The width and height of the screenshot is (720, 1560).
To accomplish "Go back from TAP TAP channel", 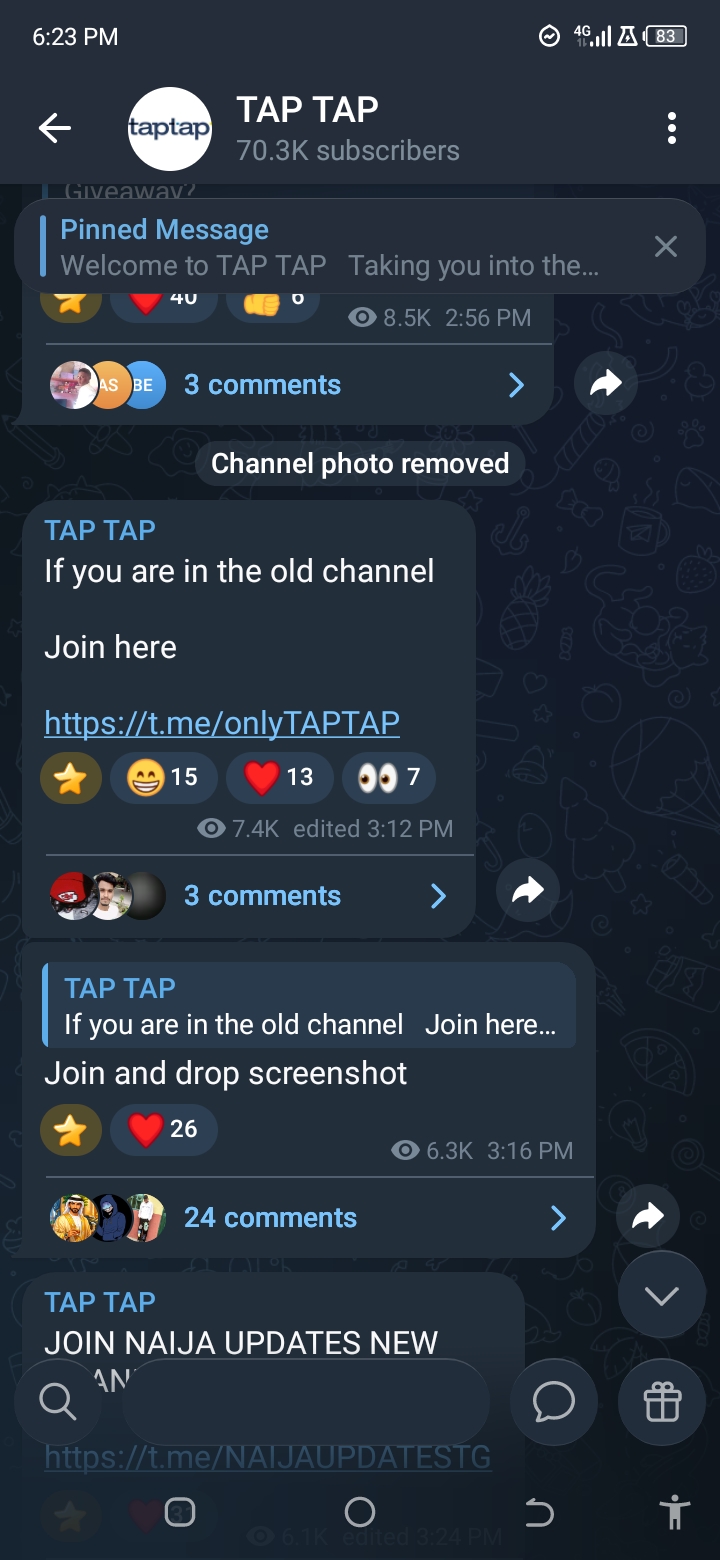I will [55, 128].
